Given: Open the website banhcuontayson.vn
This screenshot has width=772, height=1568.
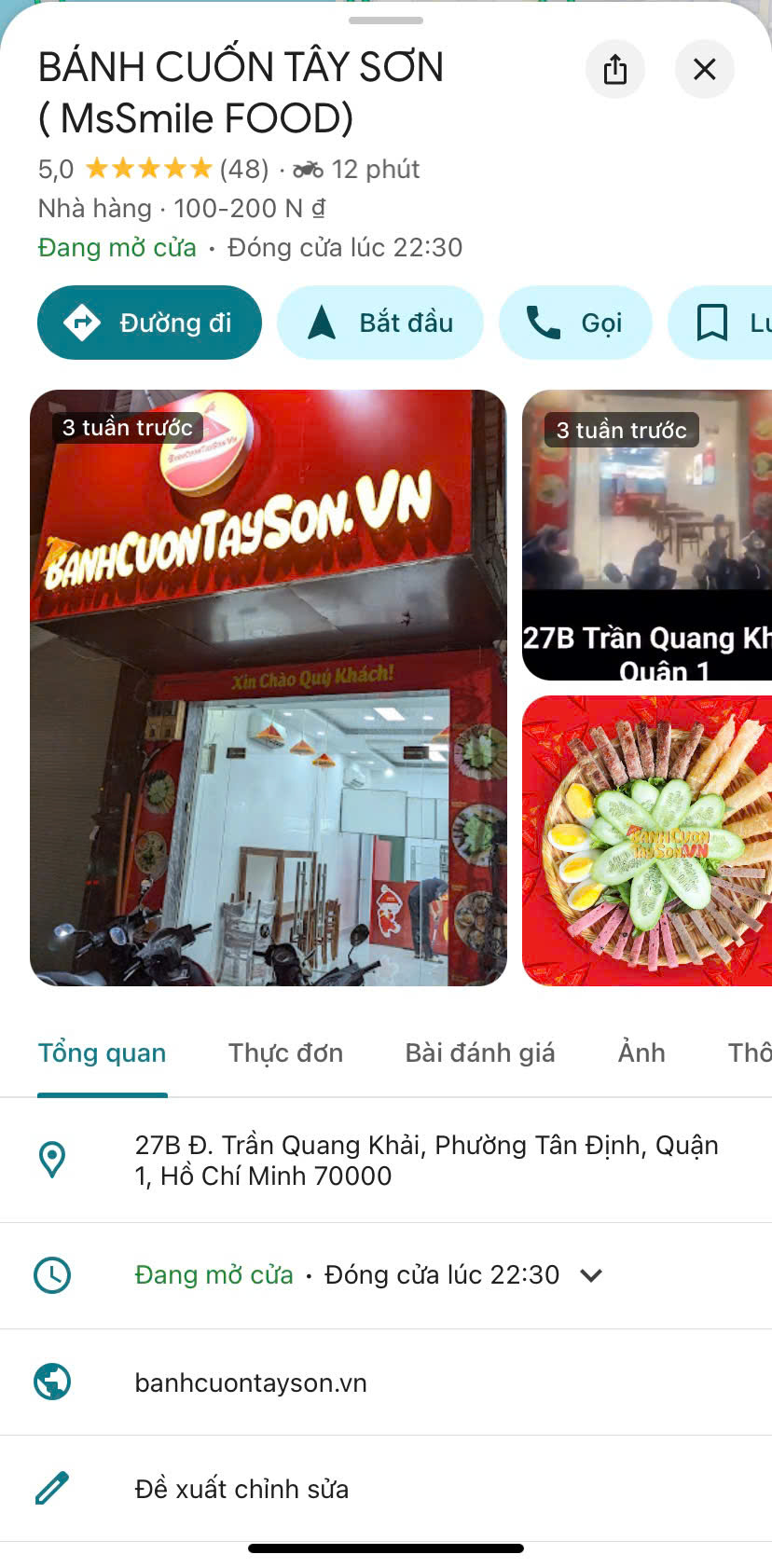Looking at the screenshot, I should 251,1382.
